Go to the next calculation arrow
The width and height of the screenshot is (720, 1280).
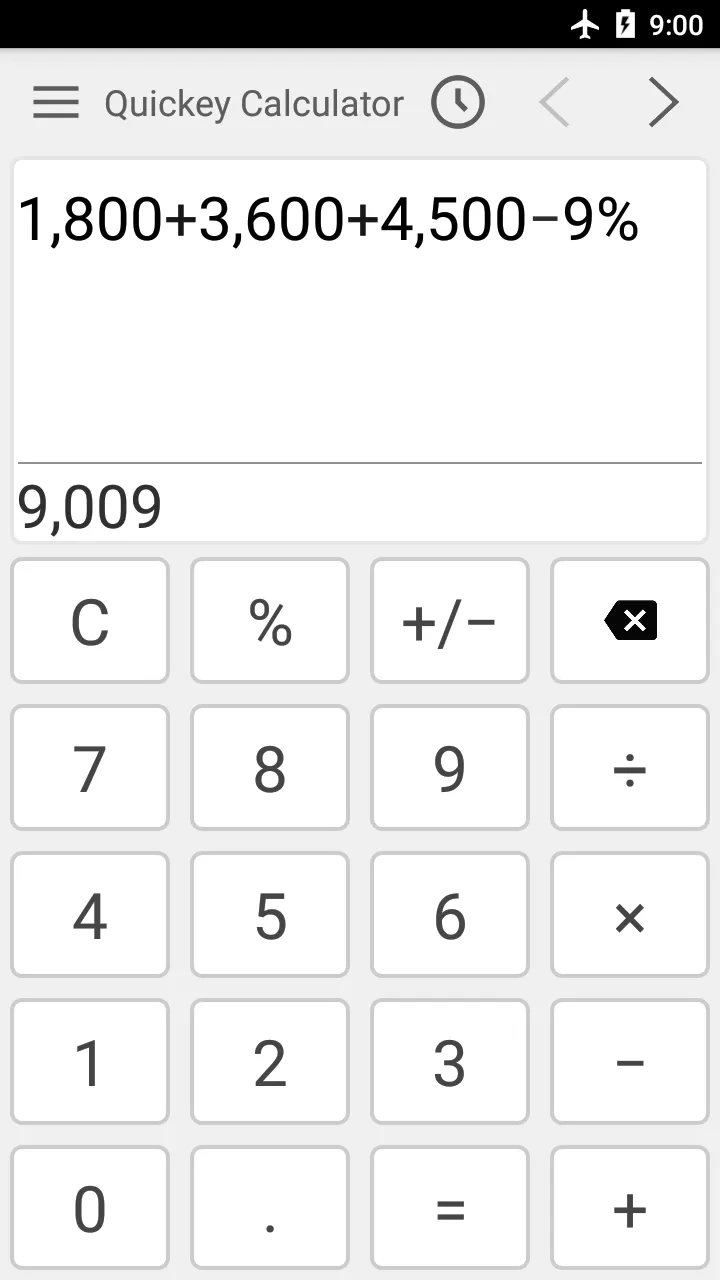(x=663, y=103)
